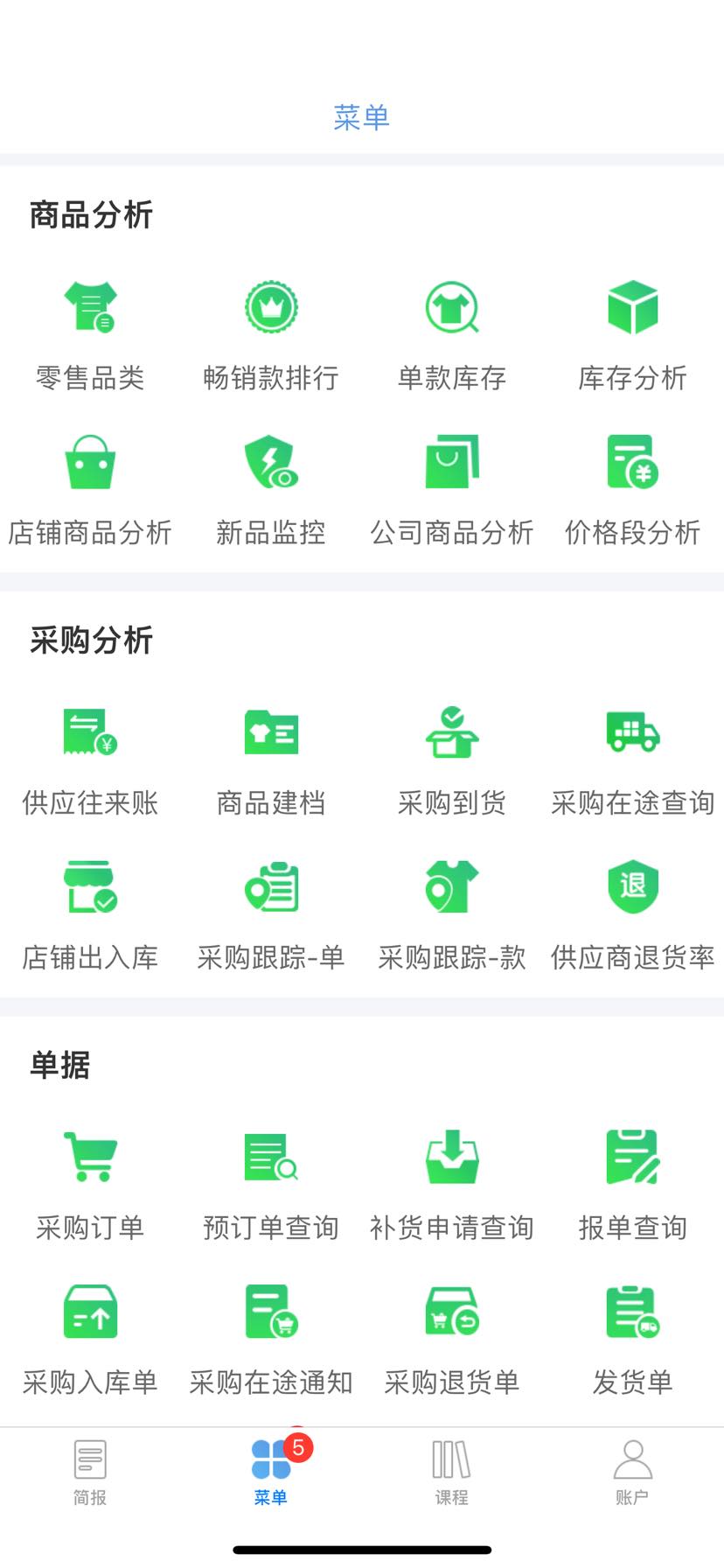Screen dimensions: 724x1568
Task: Switch to the 账户 tab
Action: [x=633, y=1472]
